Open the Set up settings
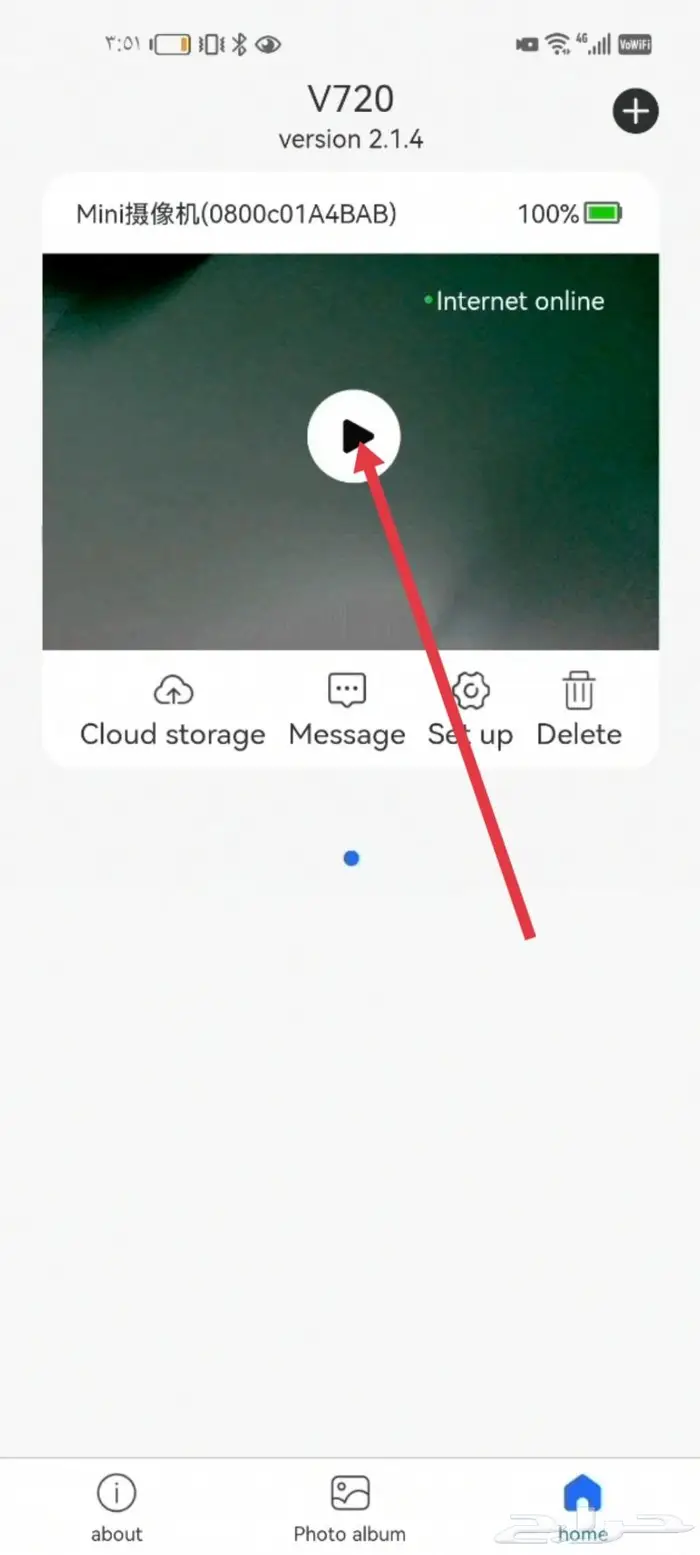This screenshot has height=1555, width=700. pos(470,710)
